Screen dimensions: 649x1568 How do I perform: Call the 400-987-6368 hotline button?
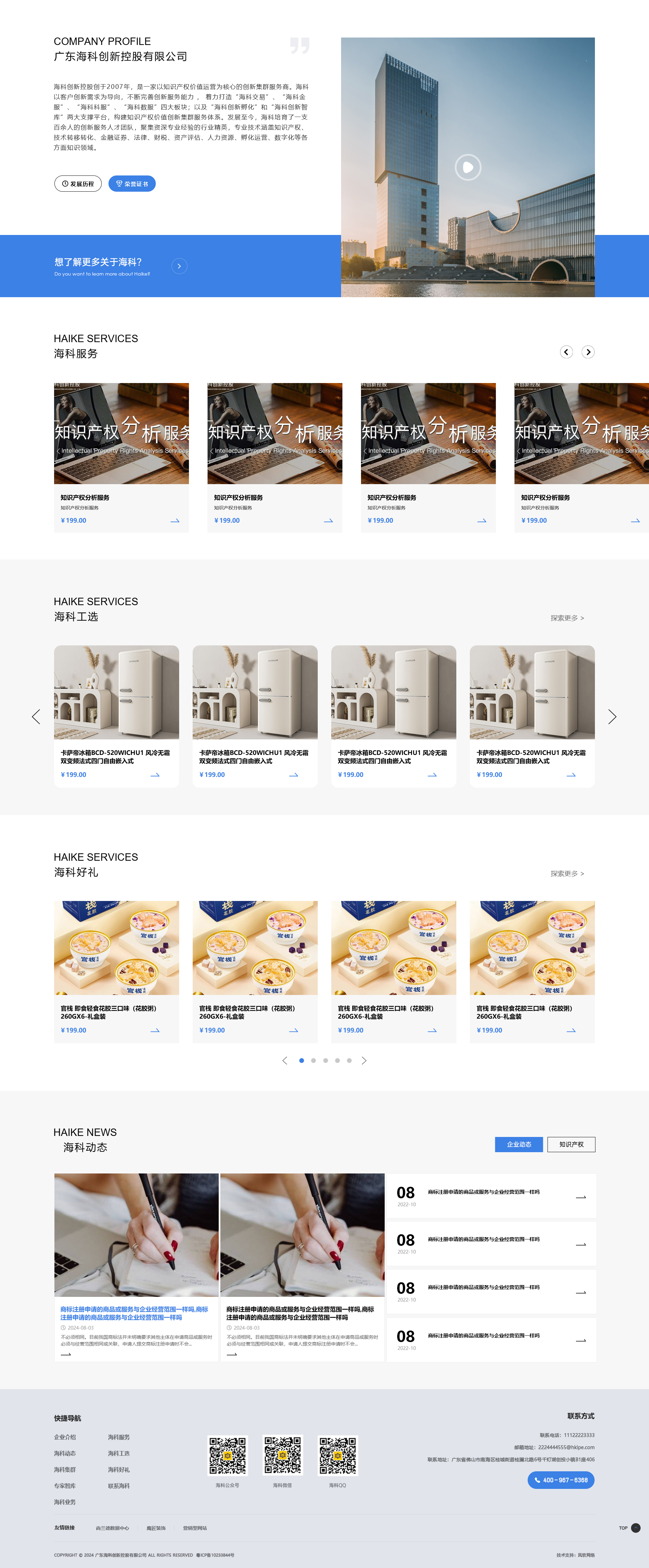click(561, 1480)
